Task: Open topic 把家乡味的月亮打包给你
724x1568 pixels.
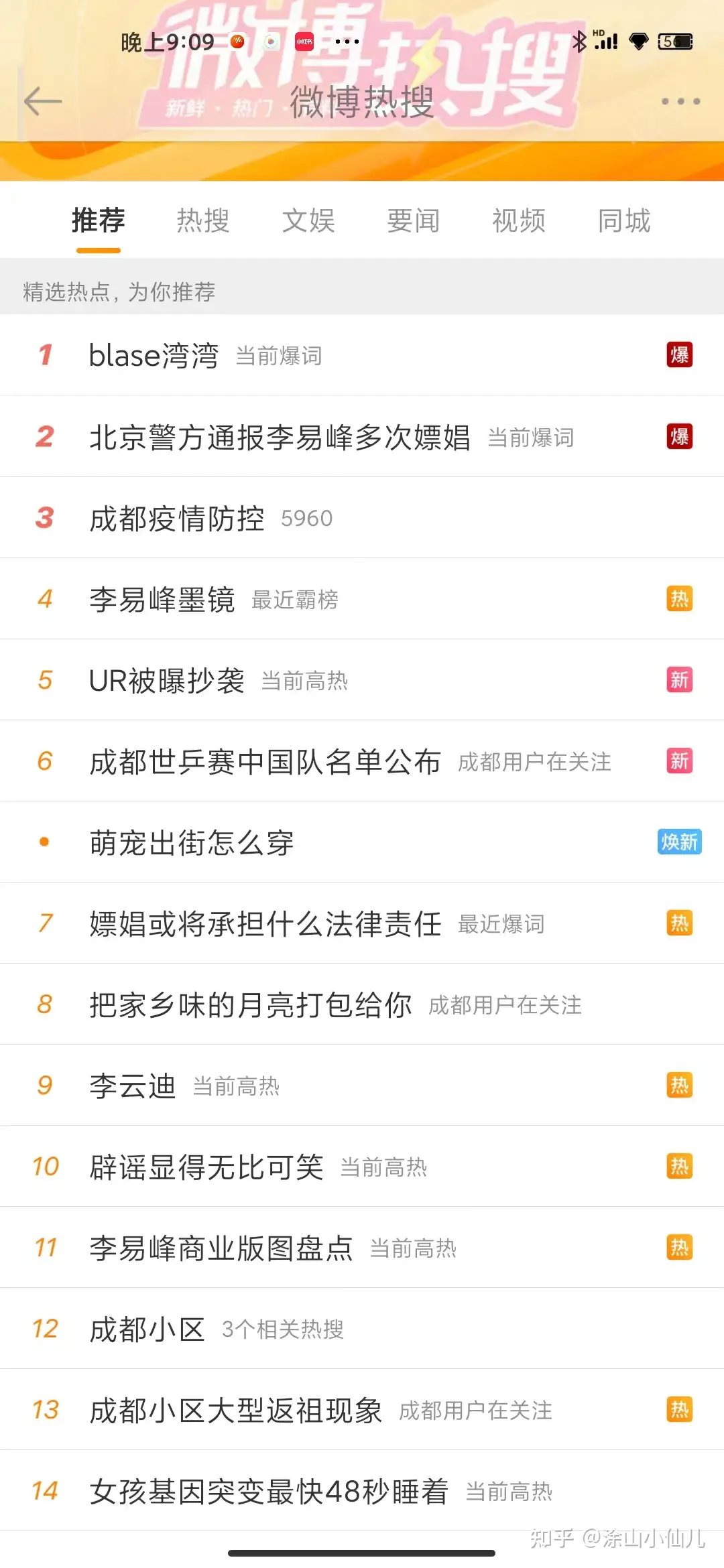Action: pos(251,1005)
